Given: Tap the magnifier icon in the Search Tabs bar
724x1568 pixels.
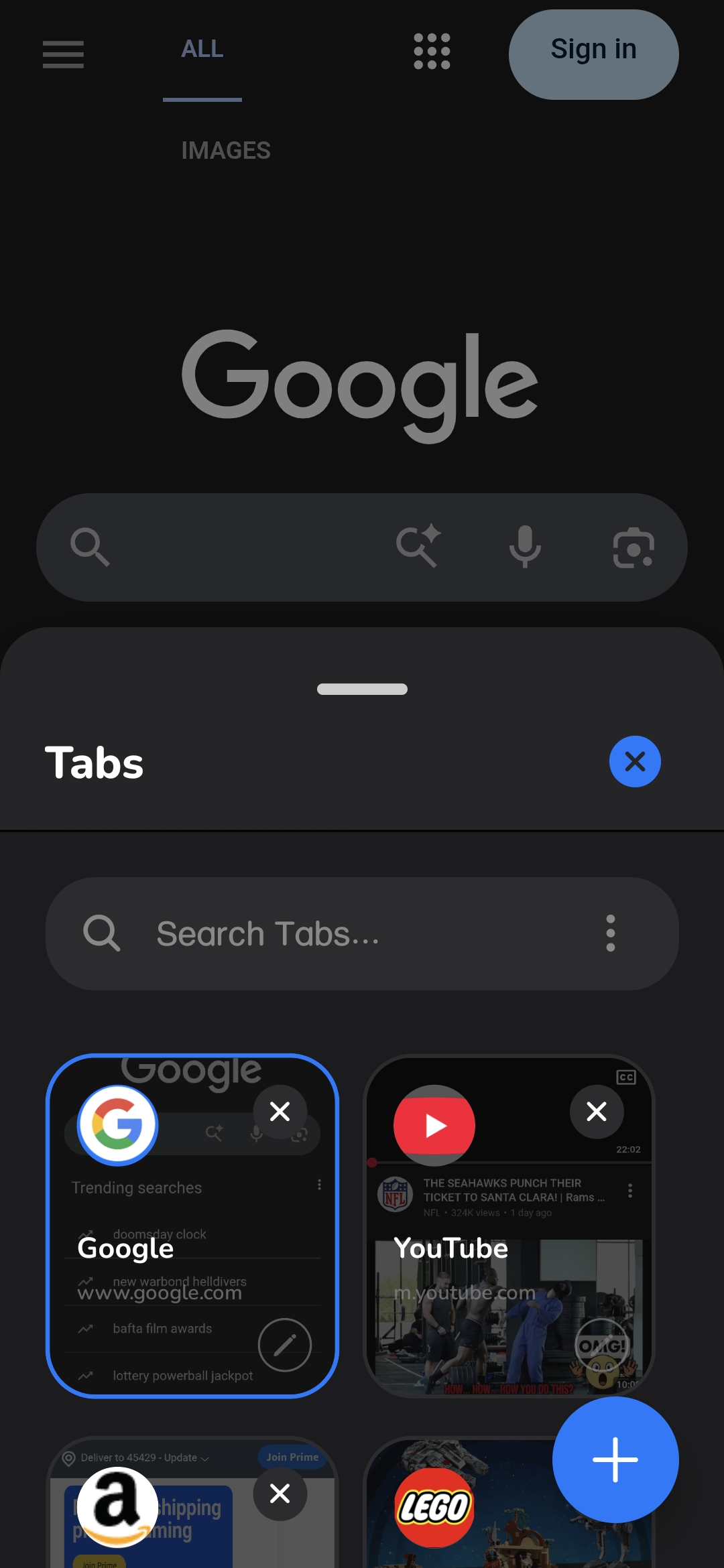Looking at the screenshot, I should 101,934.
